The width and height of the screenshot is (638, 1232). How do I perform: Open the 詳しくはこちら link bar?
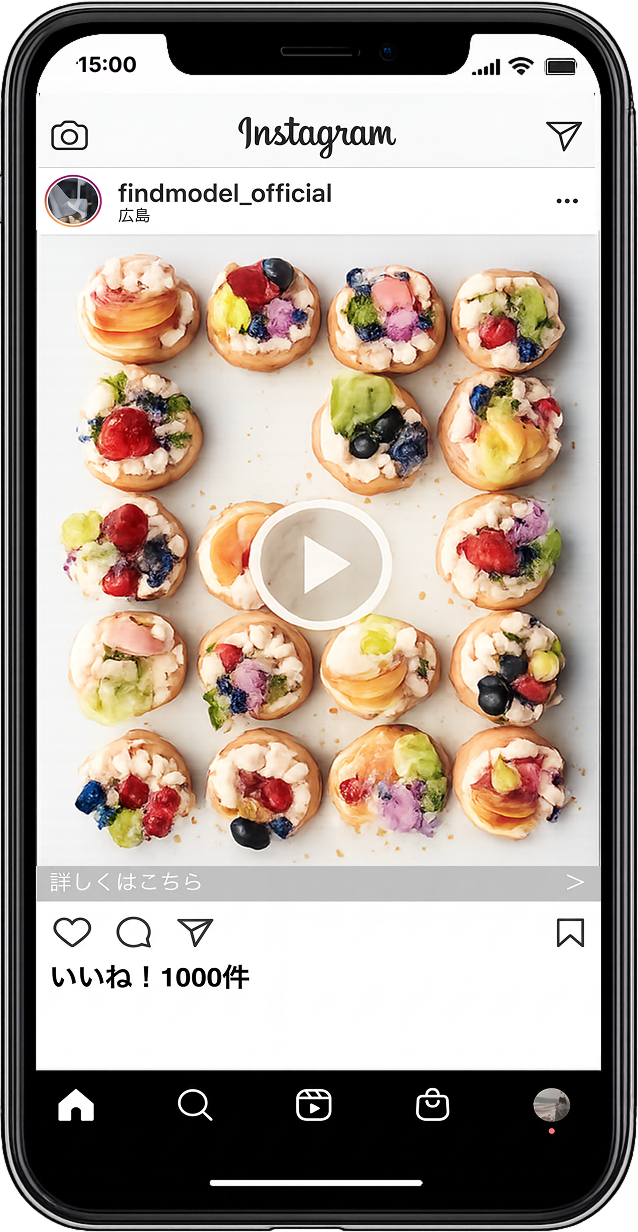tap(318, 883)
